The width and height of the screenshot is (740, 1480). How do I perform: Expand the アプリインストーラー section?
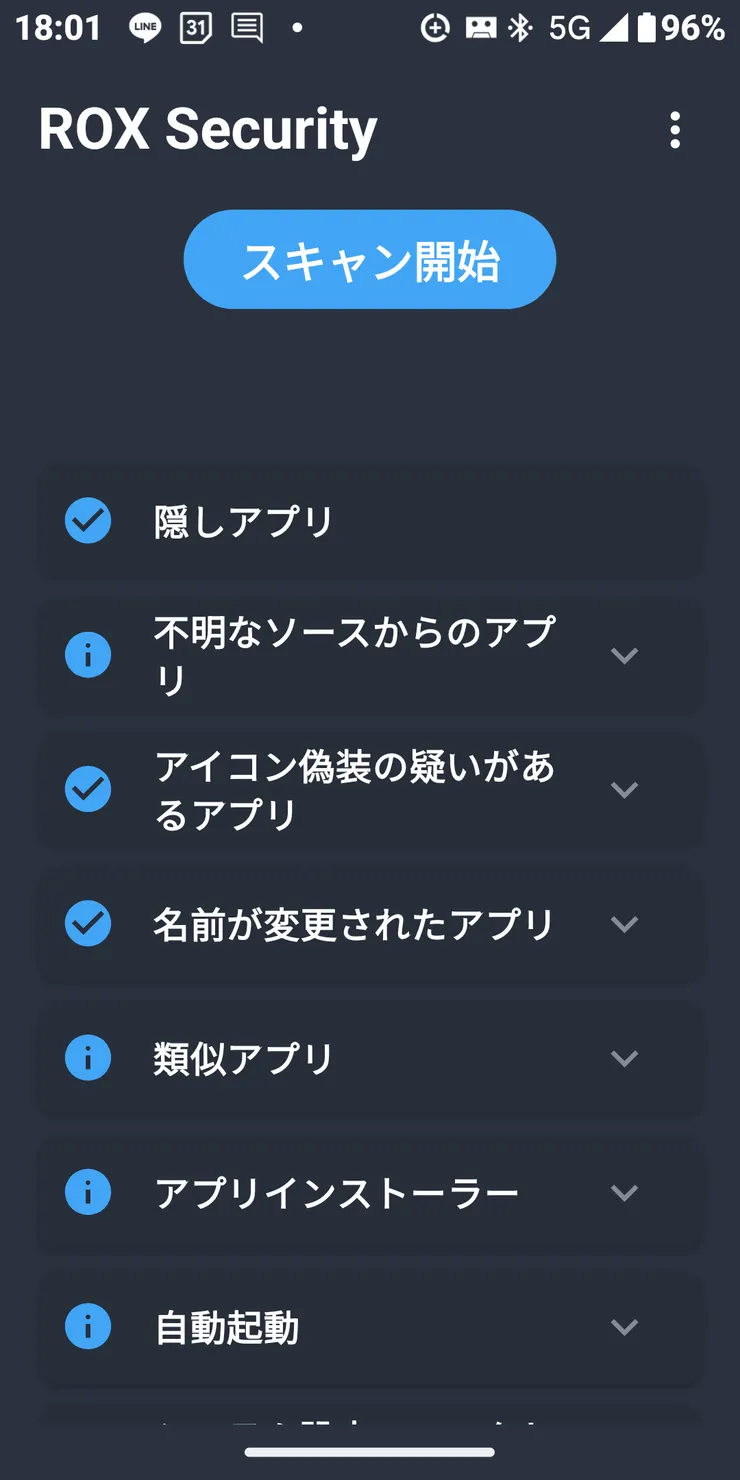(x=624, y=1192)
